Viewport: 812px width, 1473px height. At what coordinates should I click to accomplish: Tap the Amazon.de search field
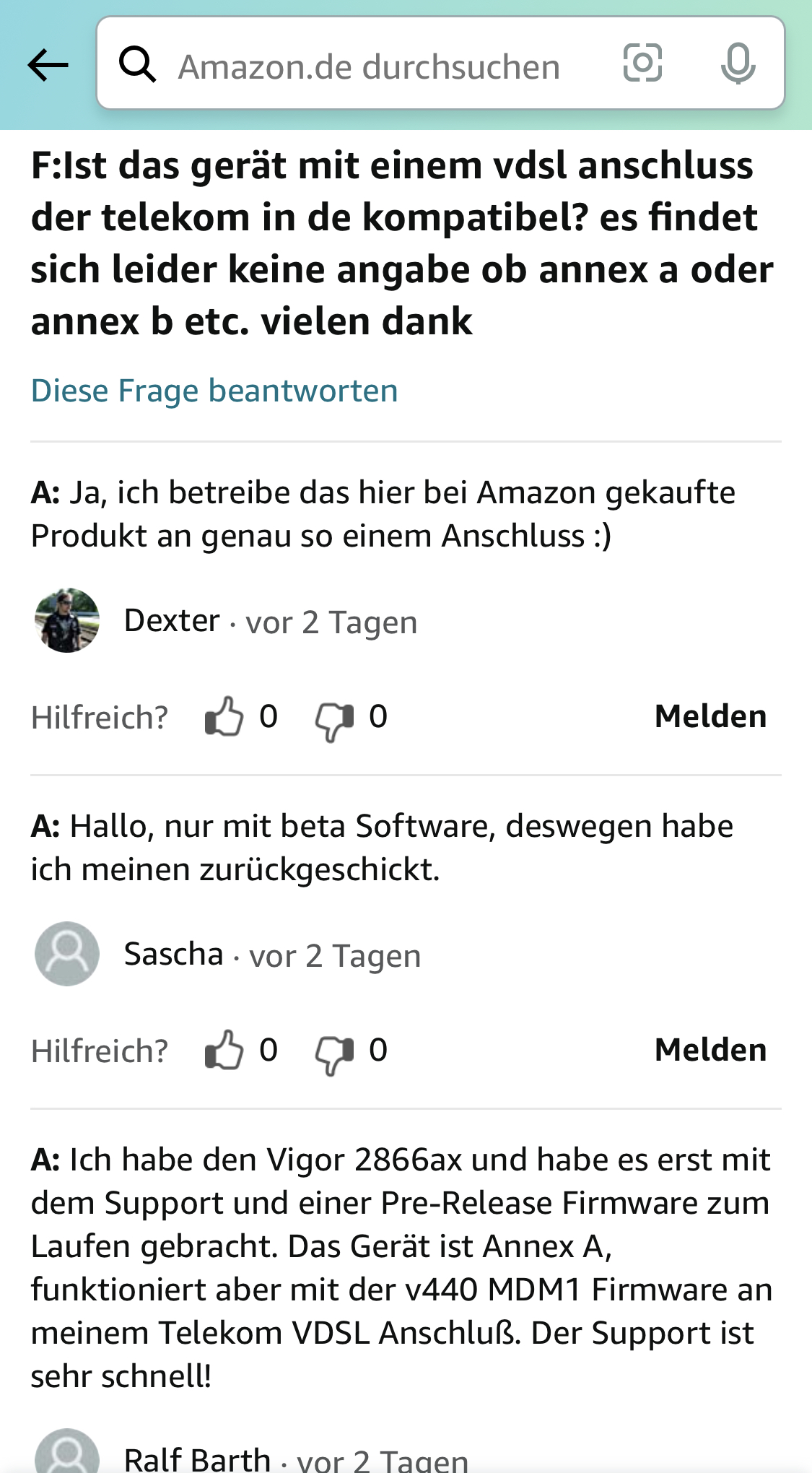368,66
